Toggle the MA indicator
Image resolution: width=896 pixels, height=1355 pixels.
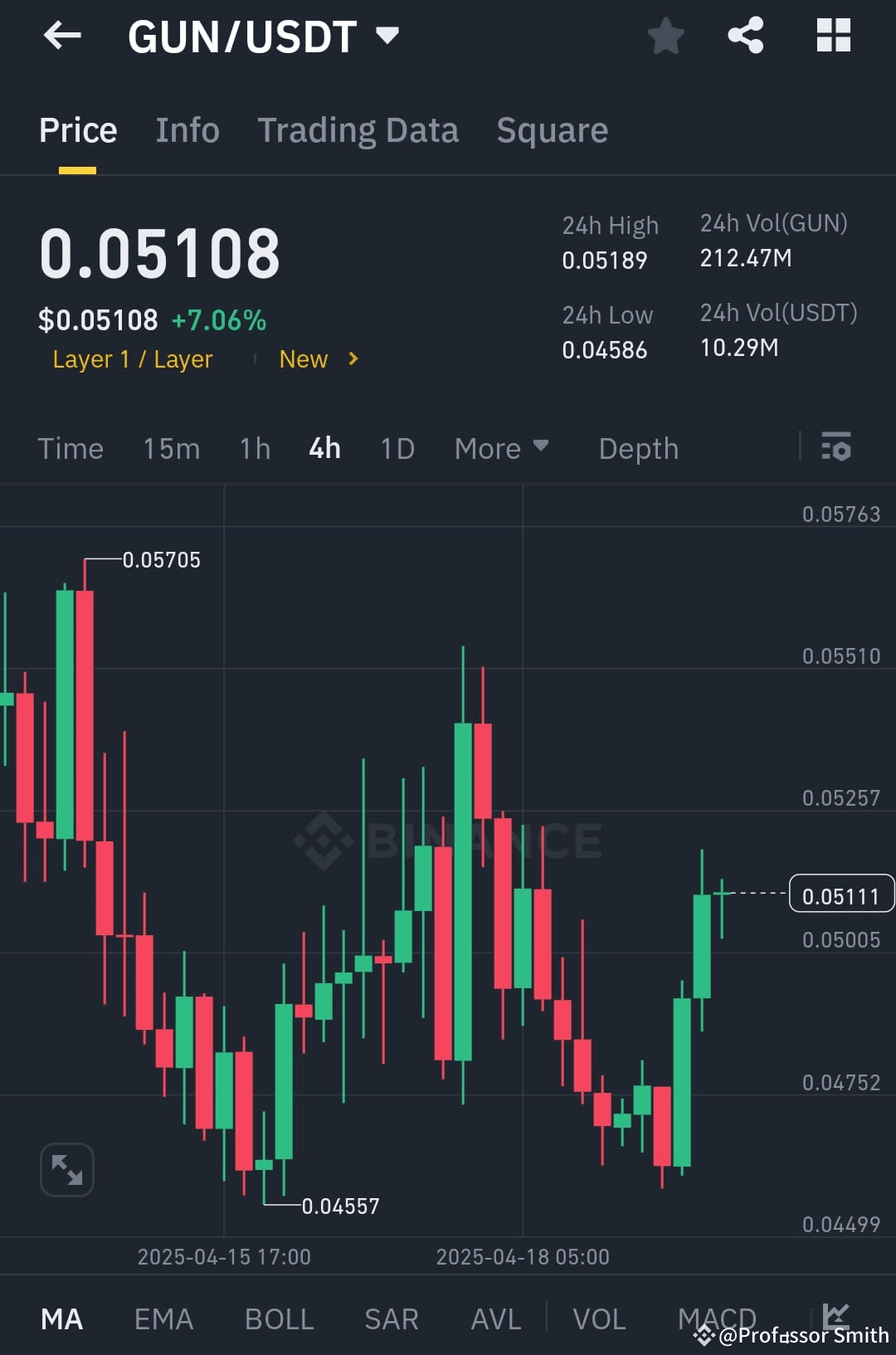pos(62,1319)
